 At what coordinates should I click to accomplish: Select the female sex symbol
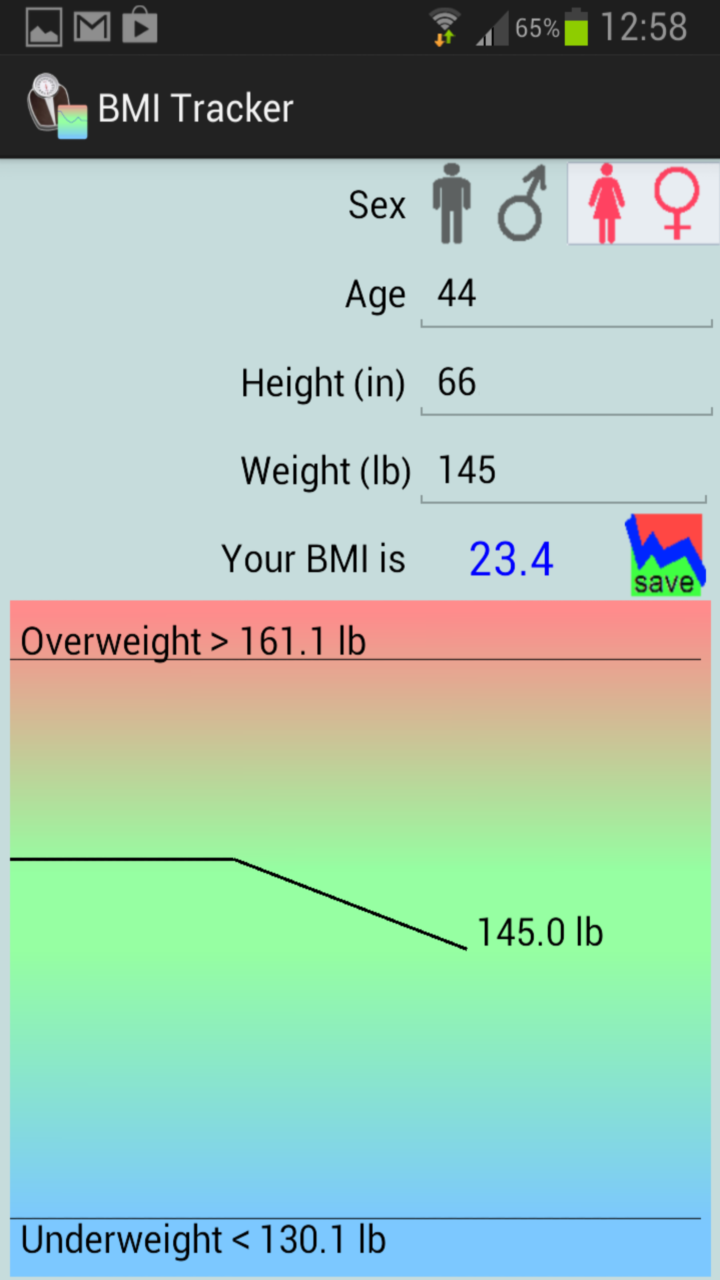[676, 205]
